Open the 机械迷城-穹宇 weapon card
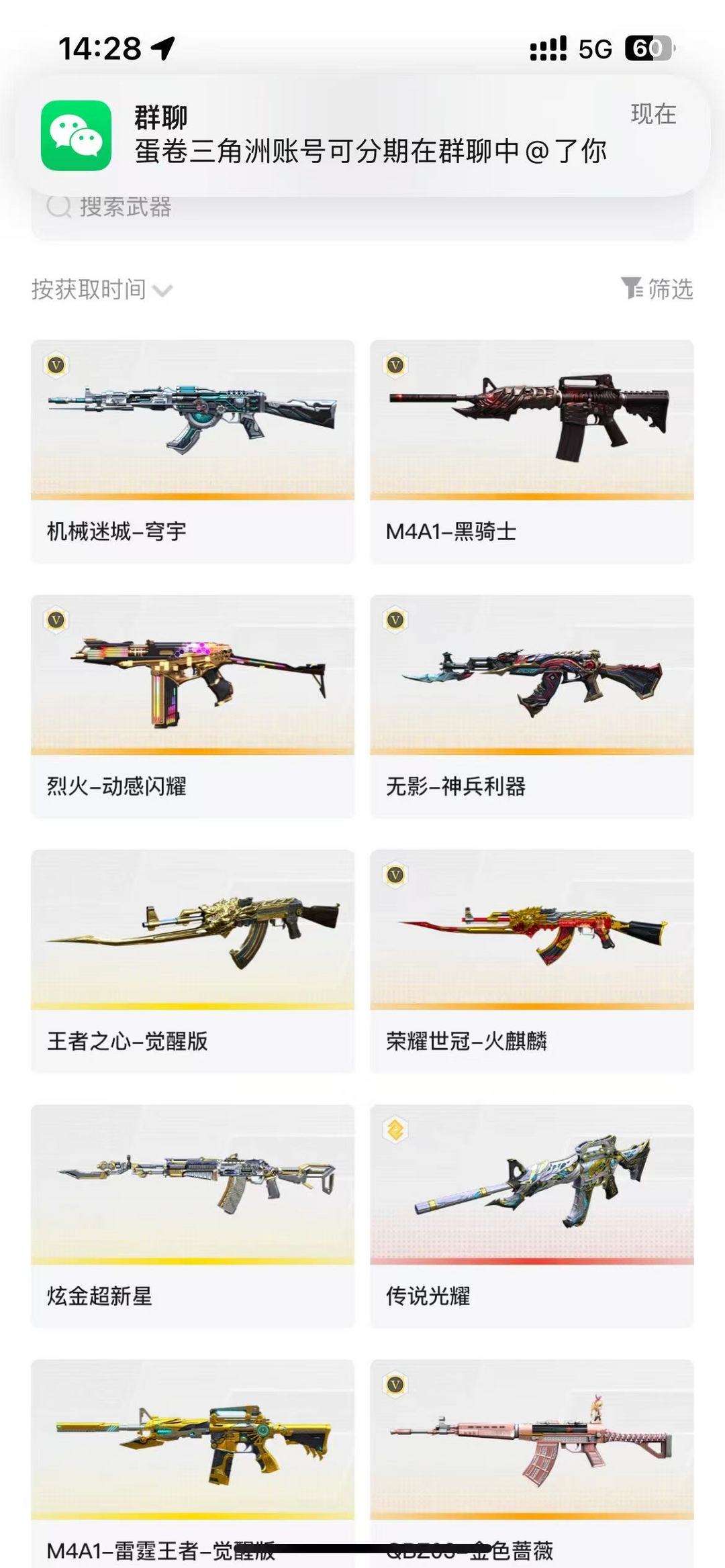This screenshot has height=1568, width=725. point(193,451)
